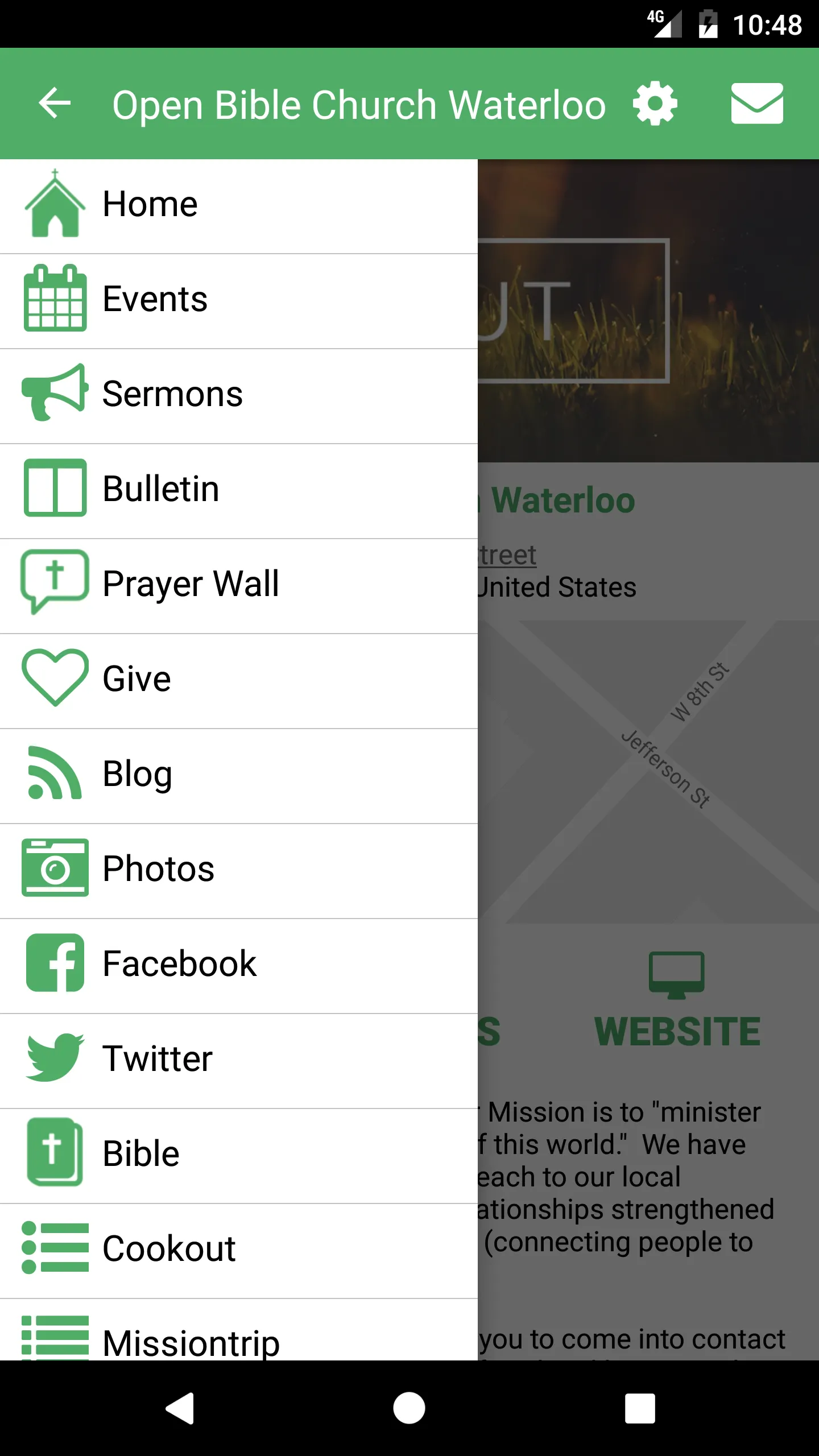Open the Bulletin section
819x1456 pixels.
[239, 490]
